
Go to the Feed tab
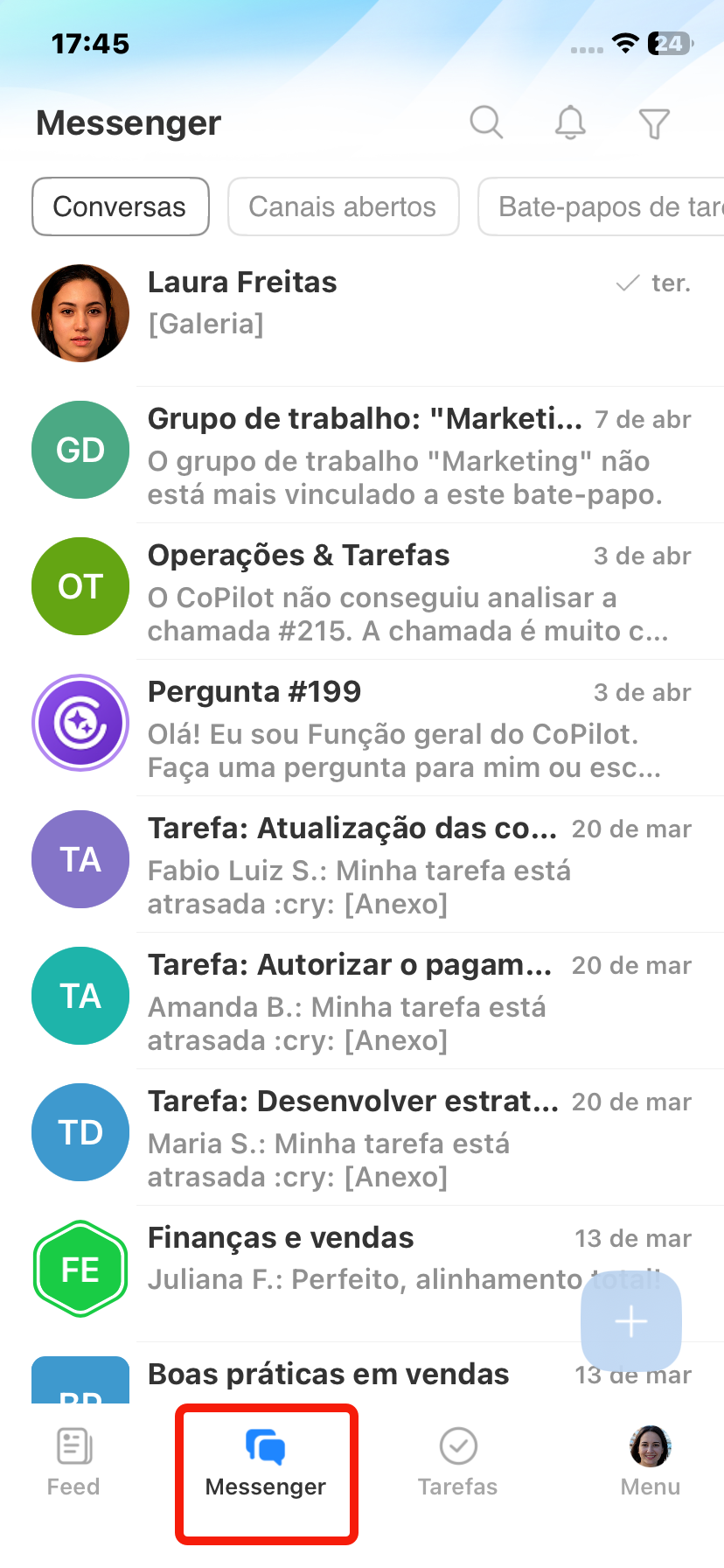coord(73,1463)
